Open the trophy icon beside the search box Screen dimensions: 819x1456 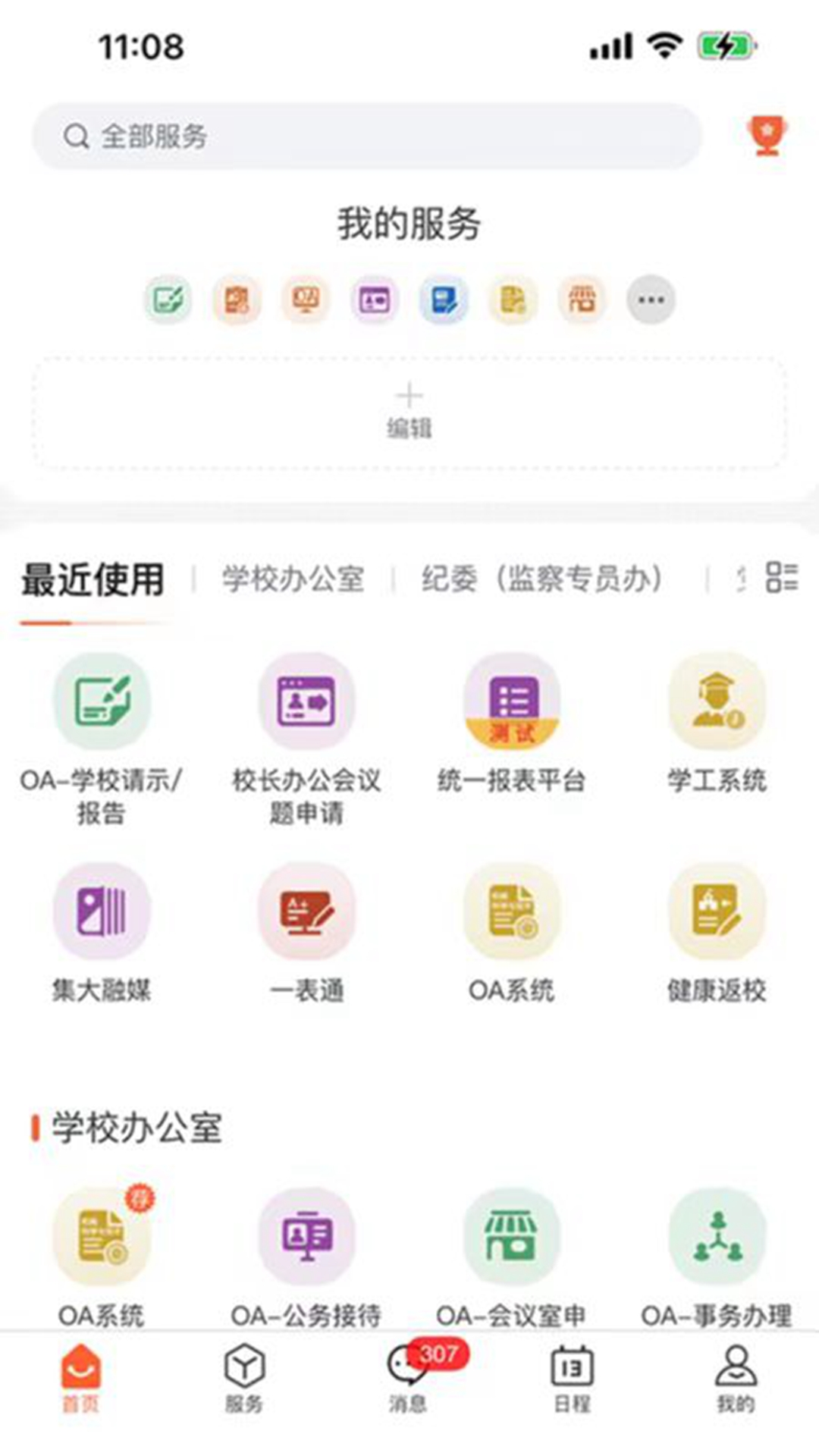pyautogui.click(x=767, y=136)
